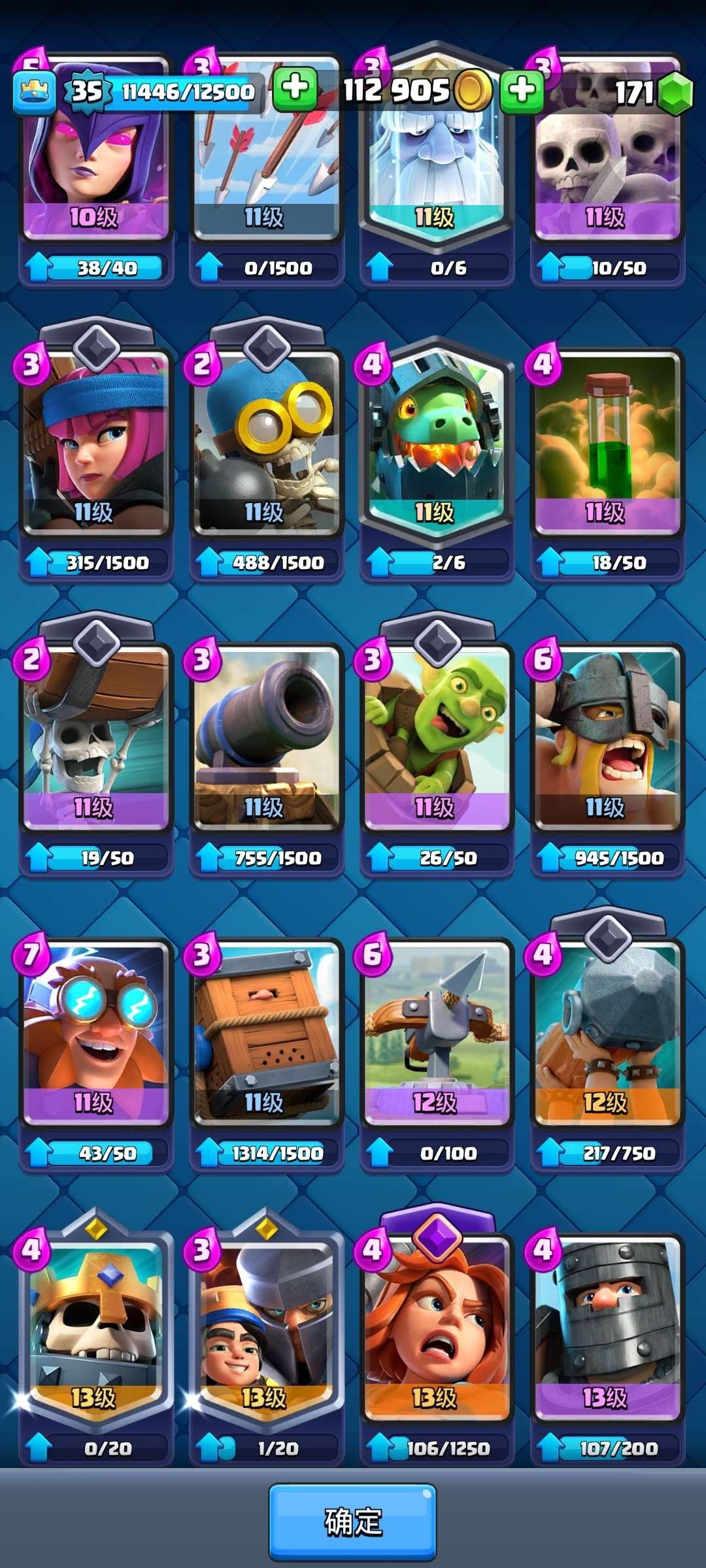This screenshot has width=706, height=1568.
Task: Tap the green plus next to experience bar
Action: click(295, 89)
